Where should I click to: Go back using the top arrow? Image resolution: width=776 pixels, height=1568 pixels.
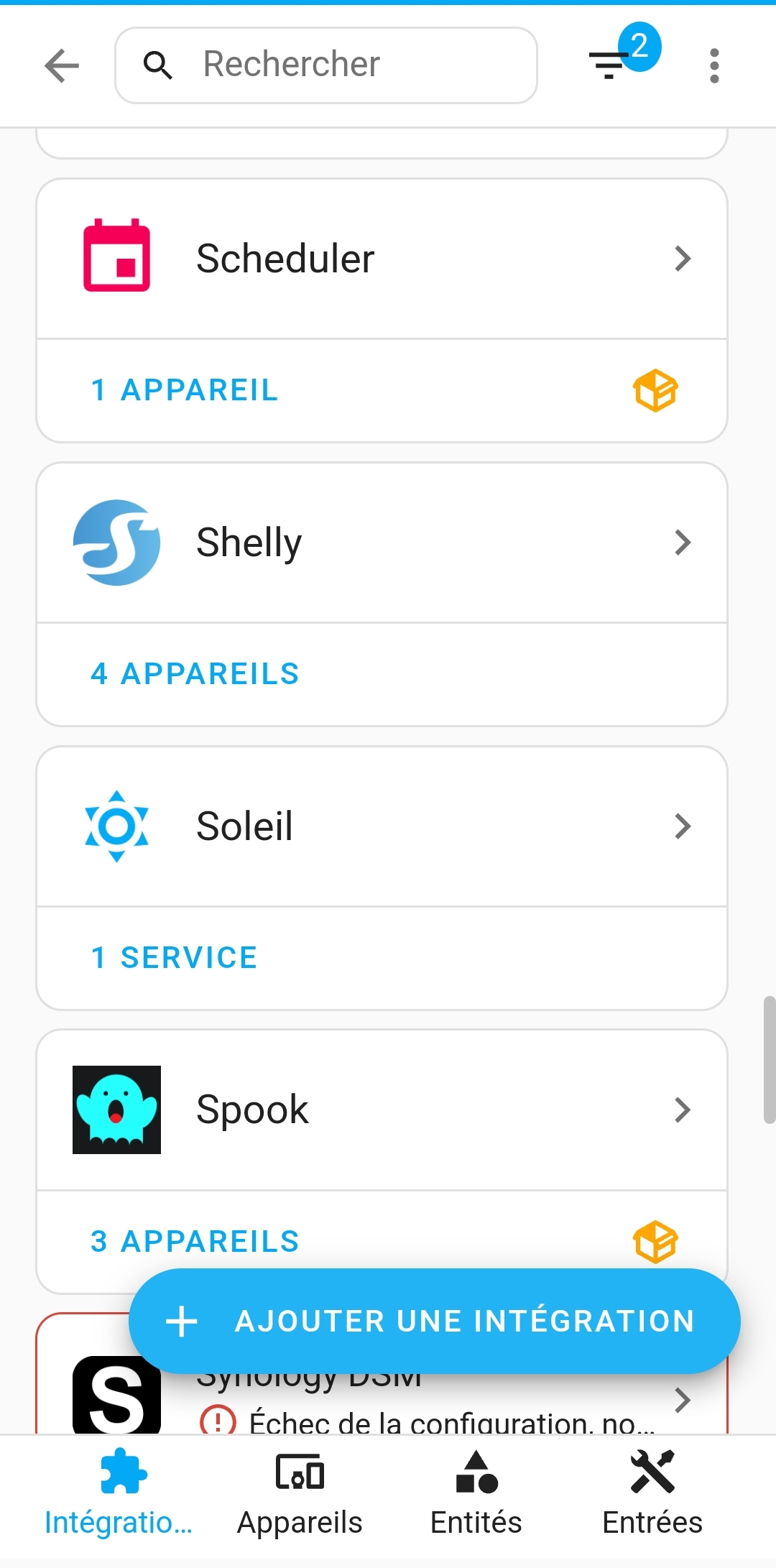tap(62, 66)
